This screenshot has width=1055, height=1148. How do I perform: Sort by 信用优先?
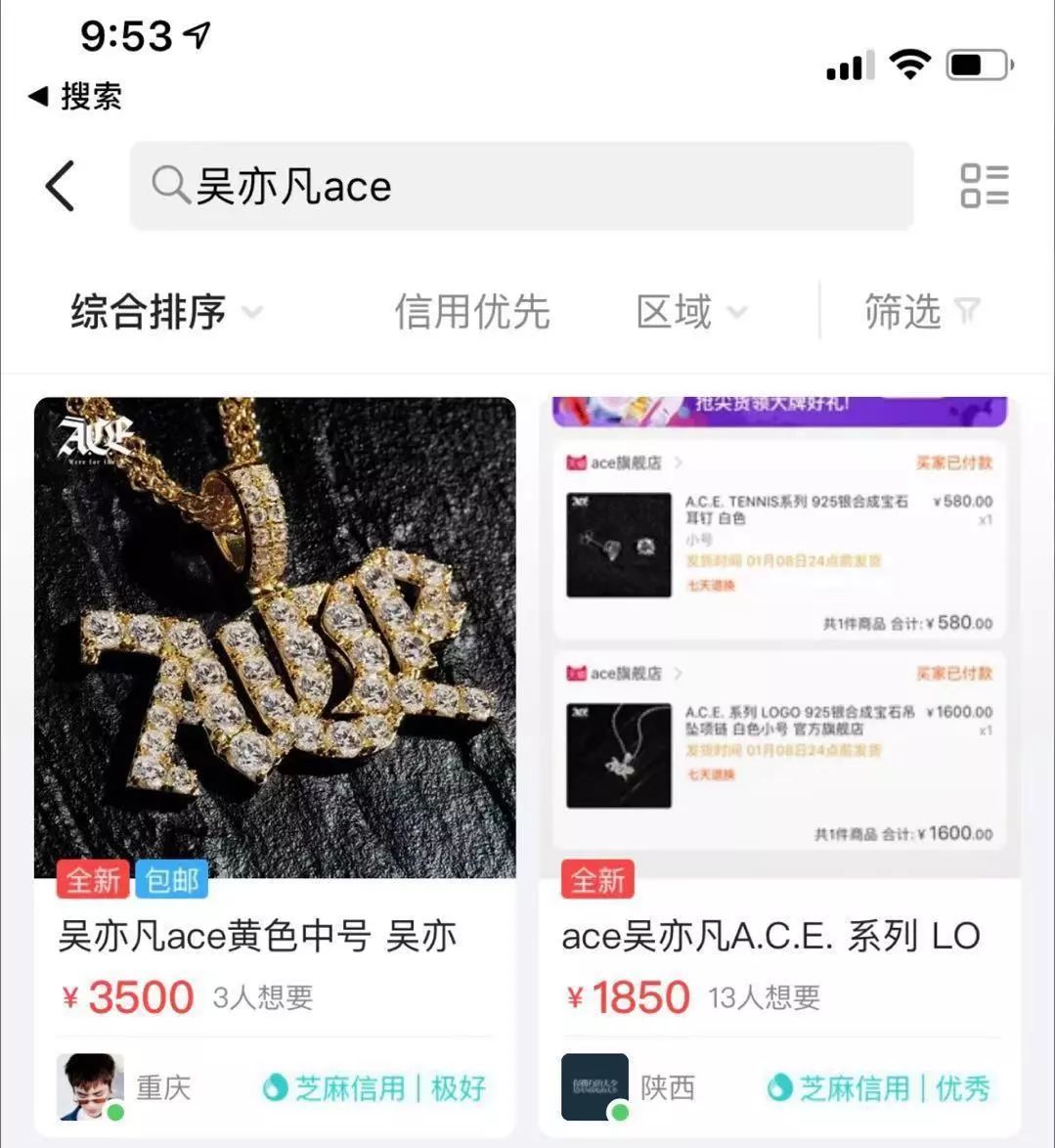coord(471,312)
